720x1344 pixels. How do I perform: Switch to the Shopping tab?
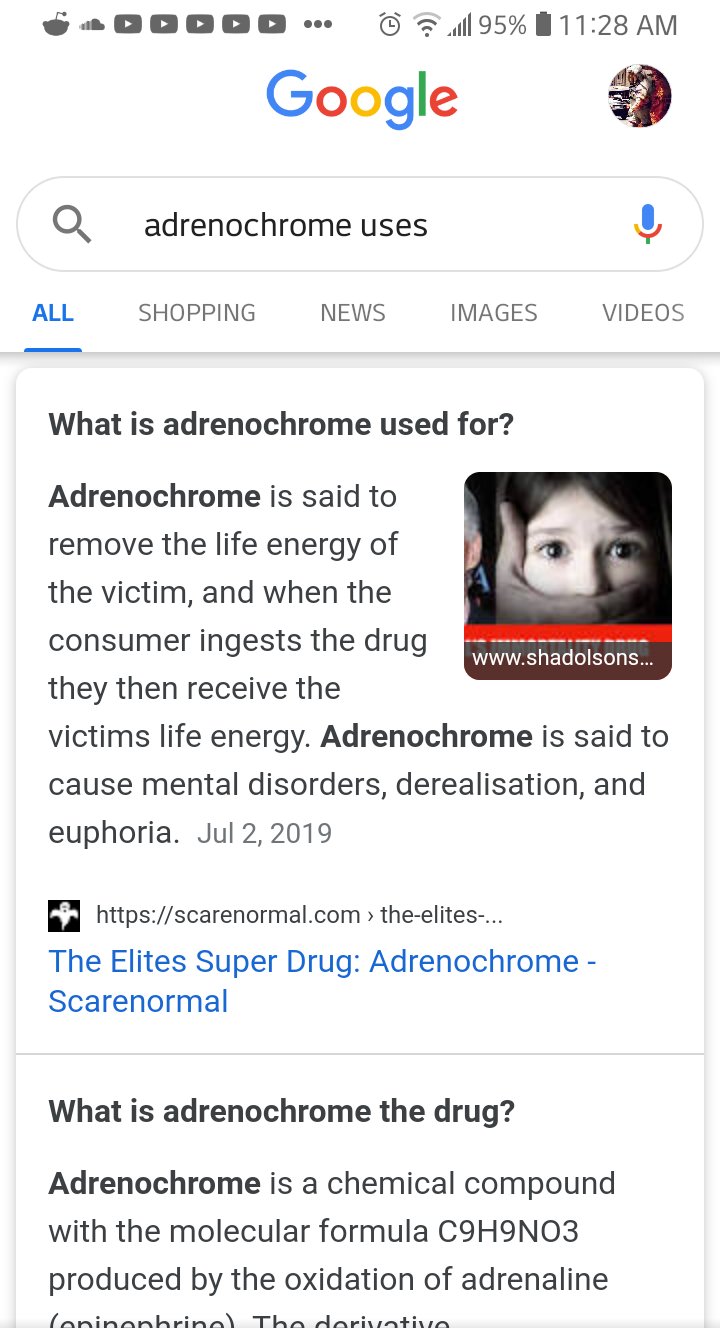point(197,313)
